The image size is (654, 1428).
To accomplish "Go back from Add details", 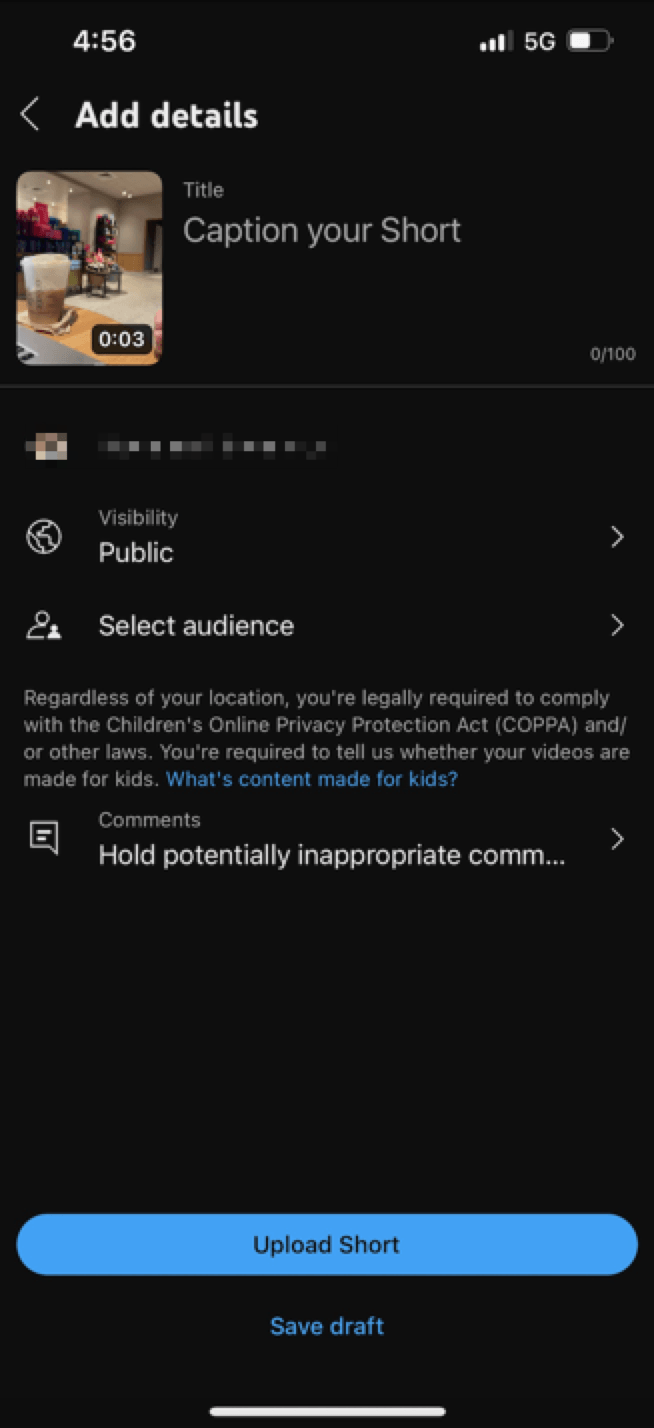I will pyautogui.click(x=30, y=115).
